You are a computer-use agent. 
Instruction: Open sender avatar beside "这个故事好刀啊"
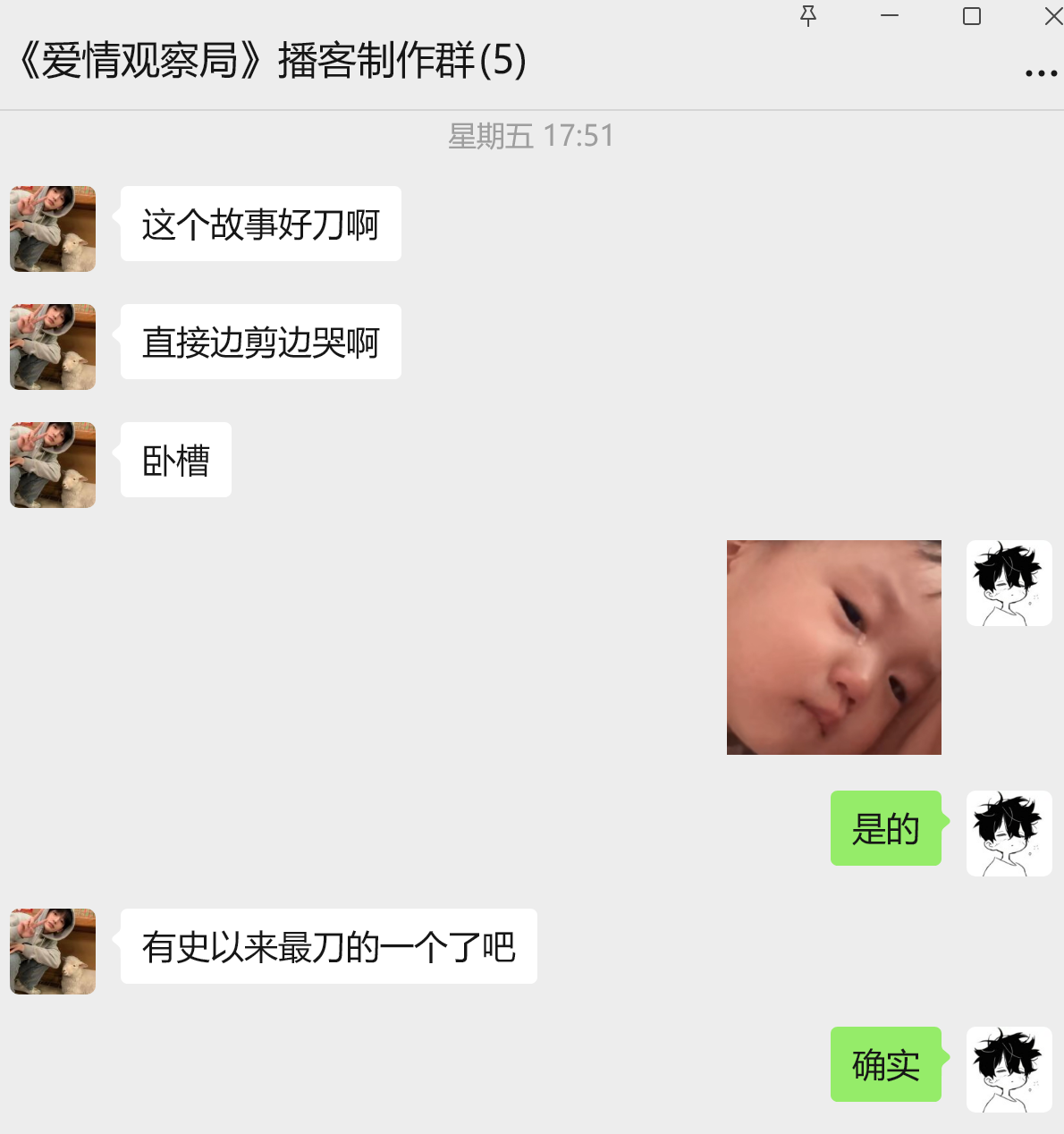[x=53, y=229]
